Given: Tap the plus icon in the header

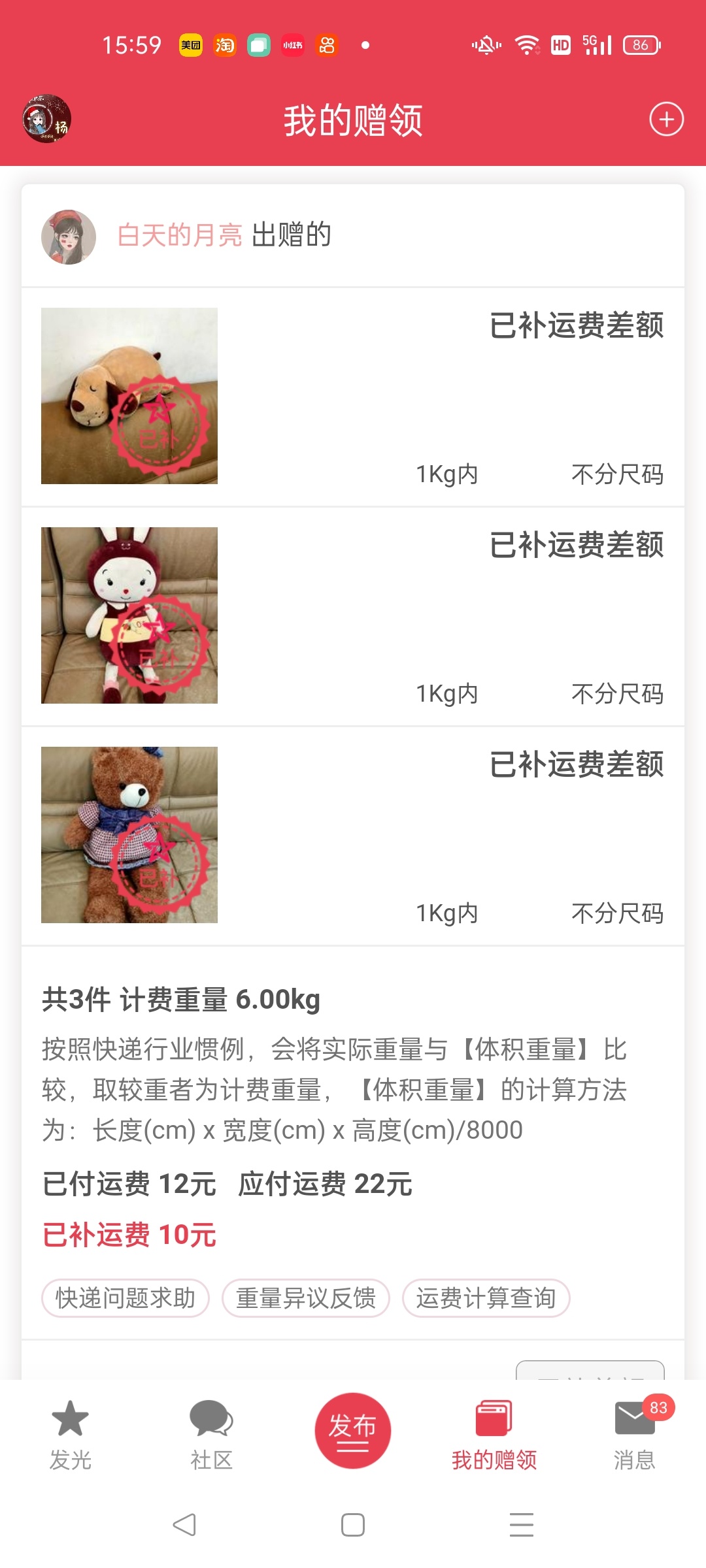Looking at the screenshot, I should click(x=666, y=120).
